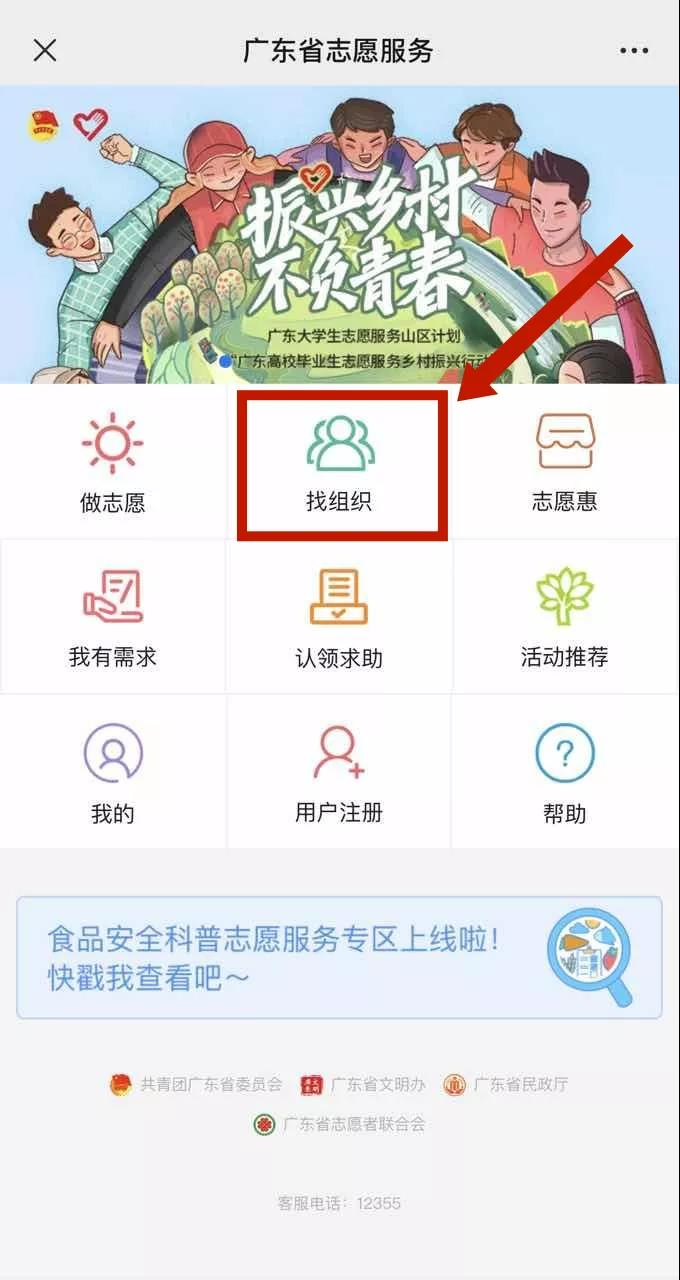680x1280 pixels.
Task: Open the 志愿惠 shop
Action: tap(565, 461)
